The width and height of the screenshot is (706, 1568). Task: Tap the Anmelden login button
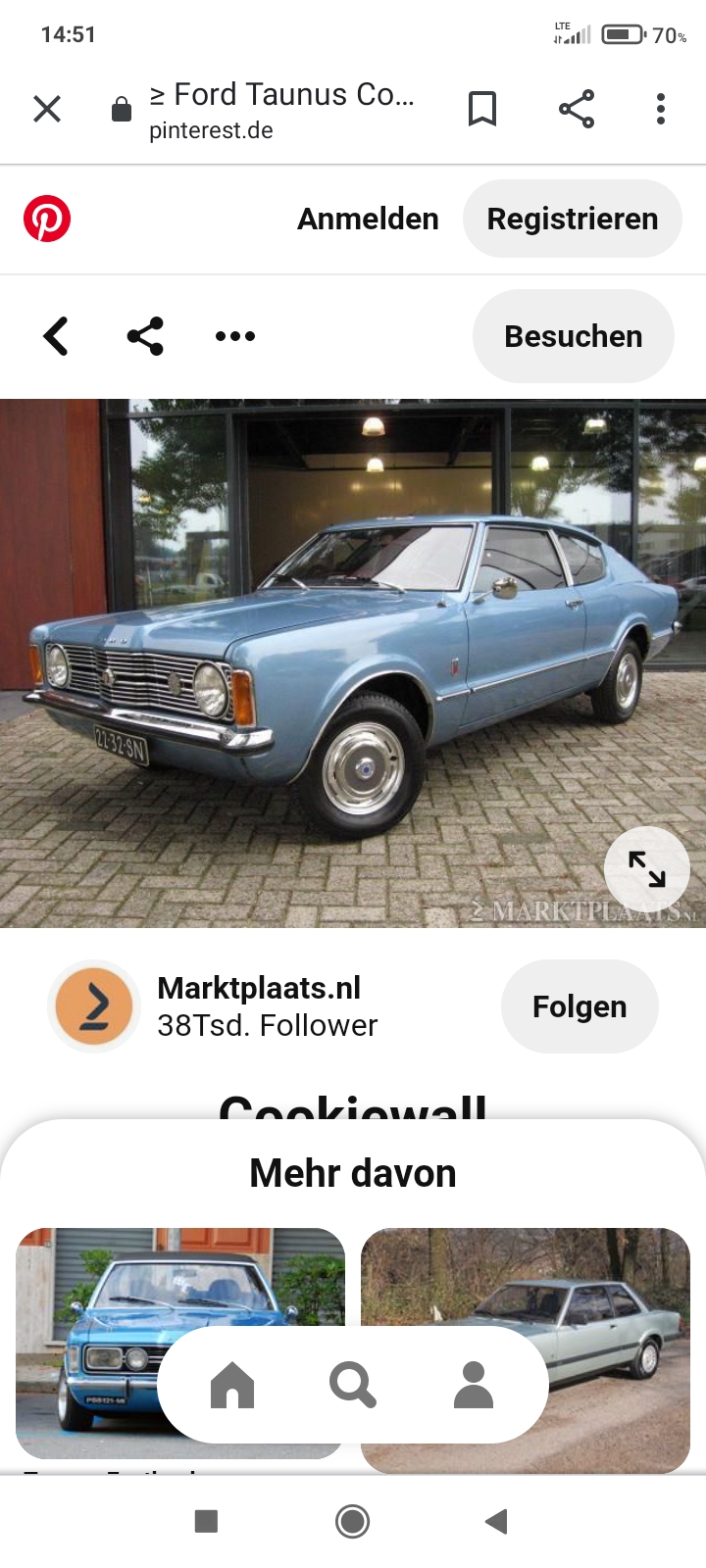[368, 219]
